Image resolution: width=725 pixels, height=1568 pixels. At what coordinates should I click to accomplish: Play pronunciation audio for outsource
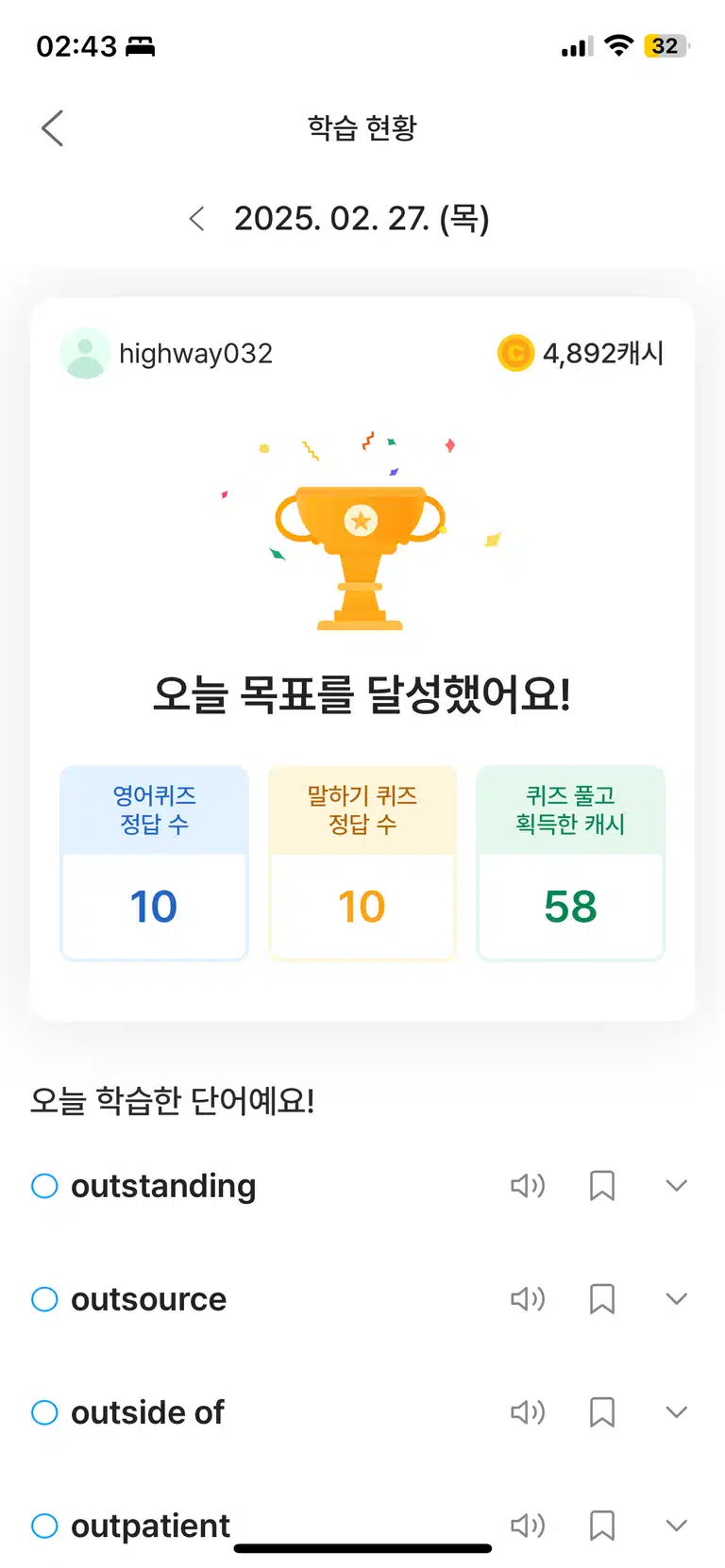[528, 1299]
